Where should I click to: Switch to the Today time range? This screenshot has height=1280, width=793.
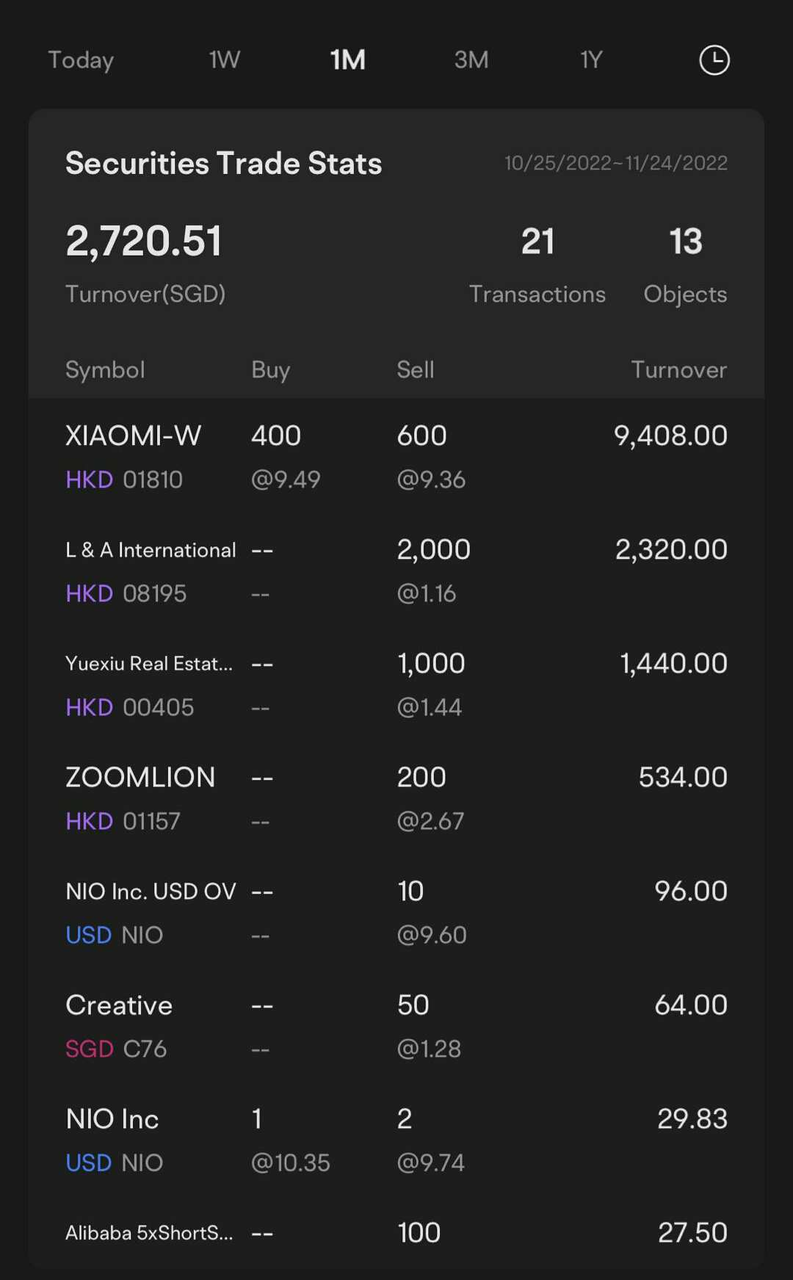pos(81,60)
